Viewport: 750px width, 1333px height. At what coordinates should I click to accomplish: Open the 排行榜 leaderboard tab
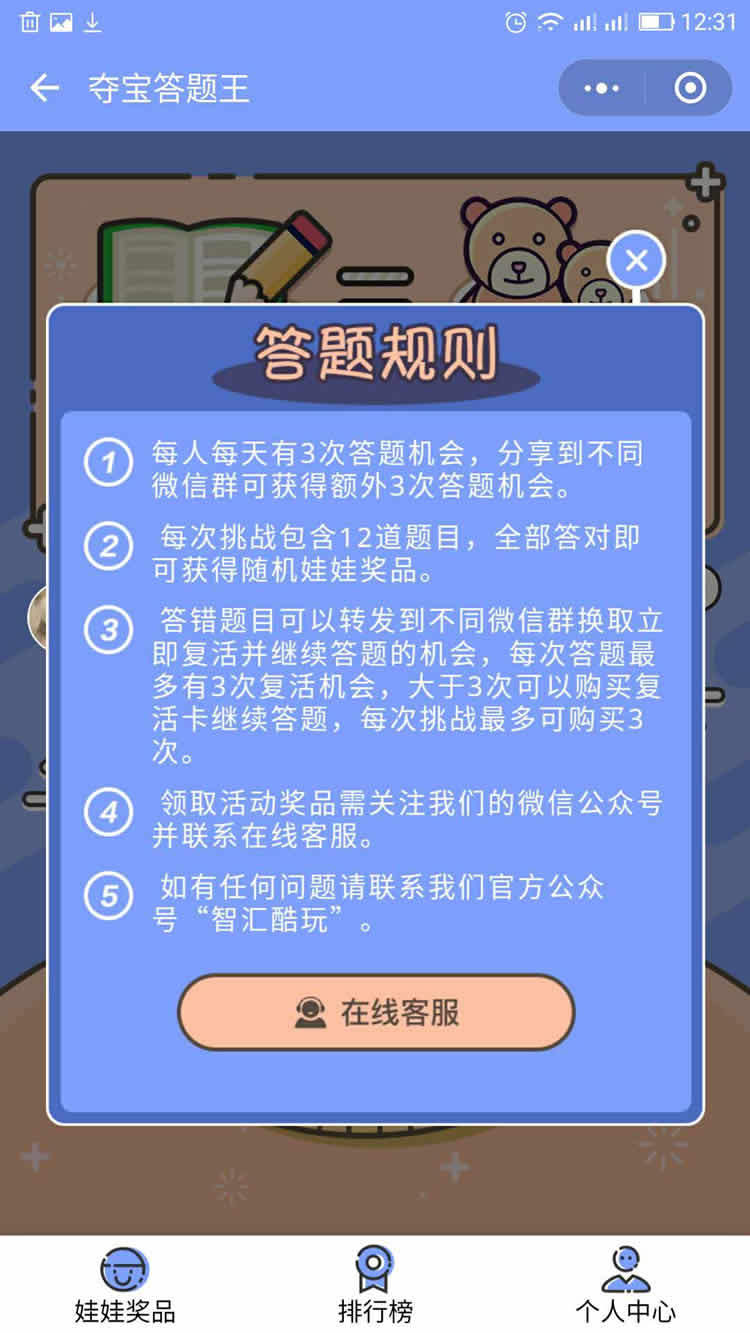(375, 1285)
